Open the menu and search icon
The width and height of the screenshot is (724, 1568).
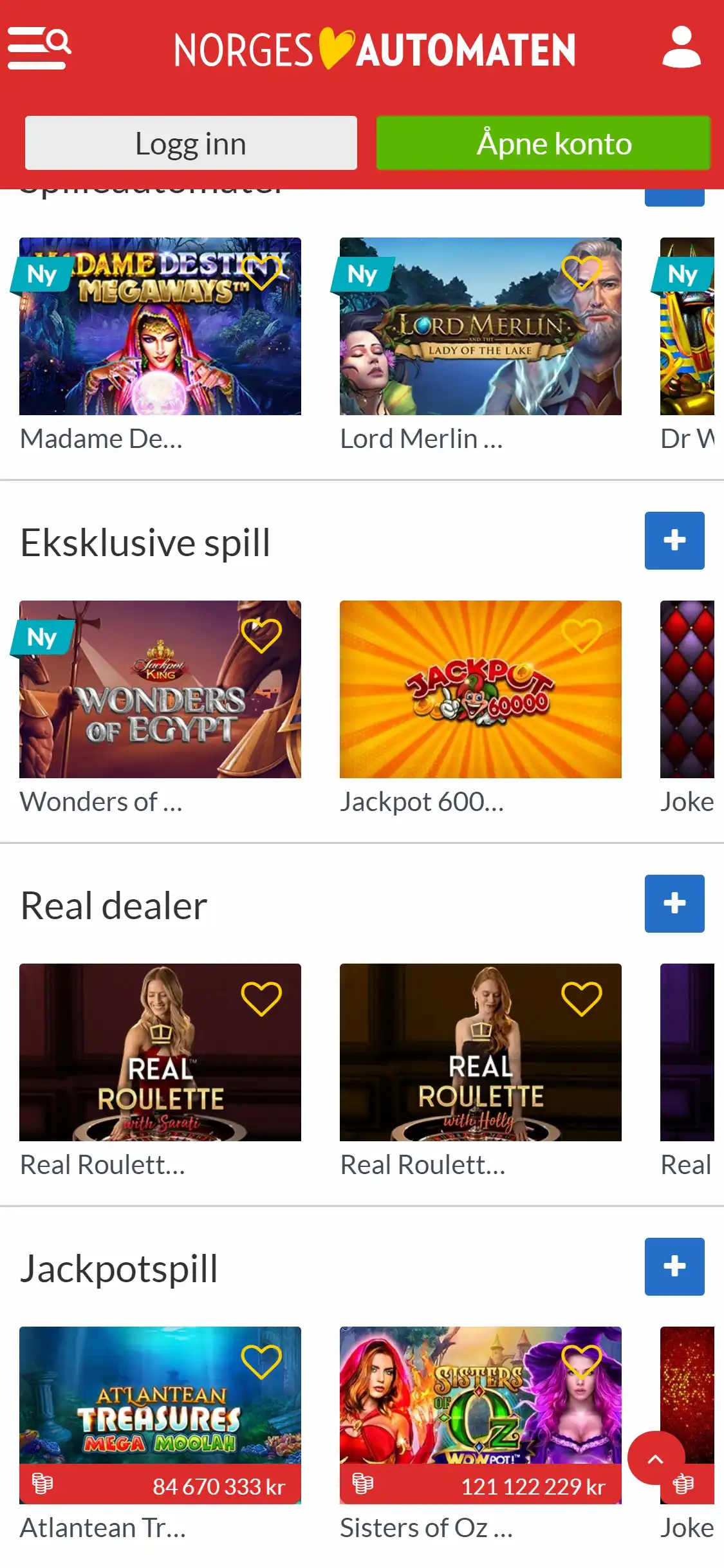[x=39, y=48]
